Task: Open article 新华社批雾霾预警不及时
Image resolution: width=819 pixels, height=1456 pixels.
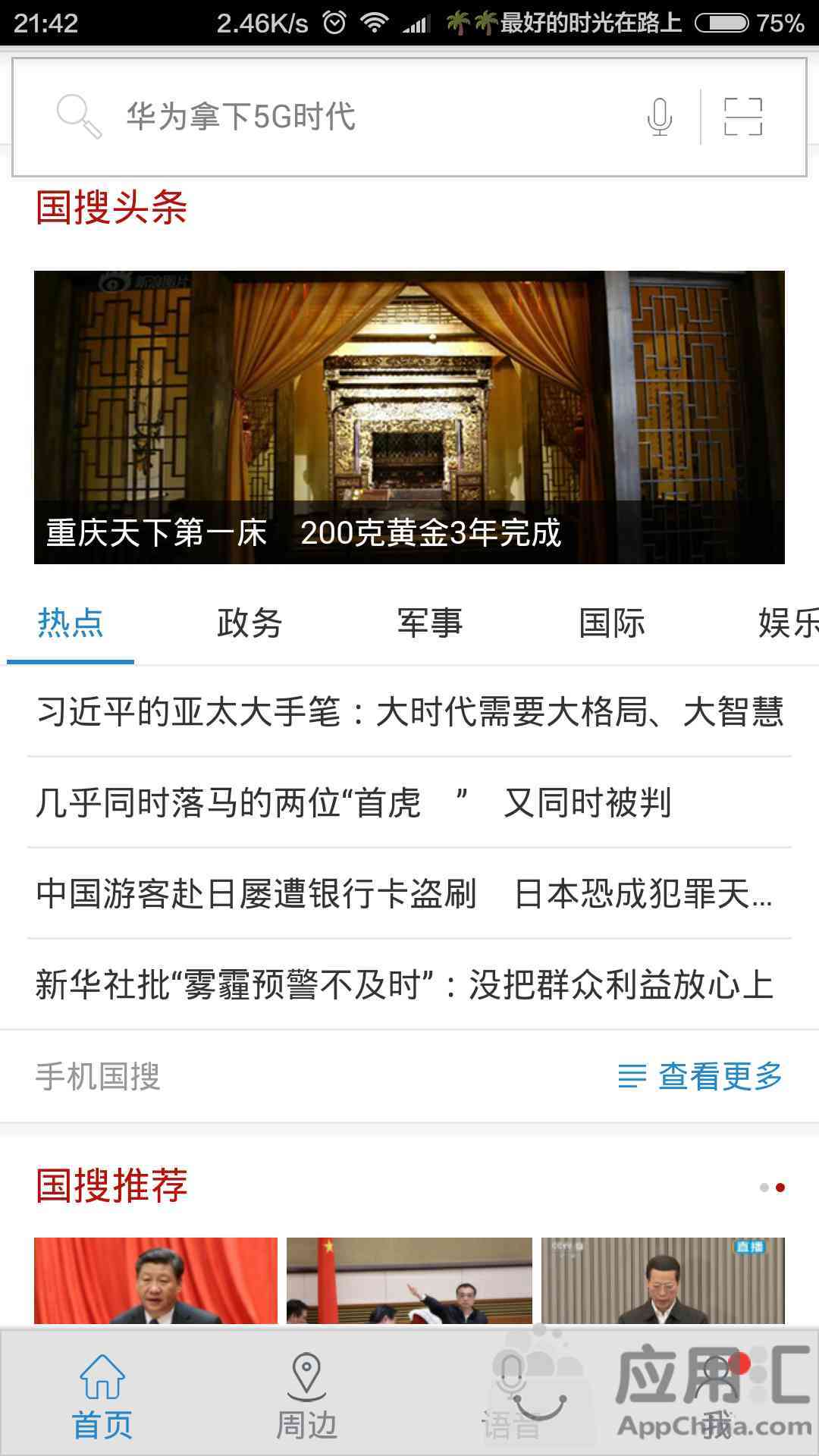Action: point(403,984)
